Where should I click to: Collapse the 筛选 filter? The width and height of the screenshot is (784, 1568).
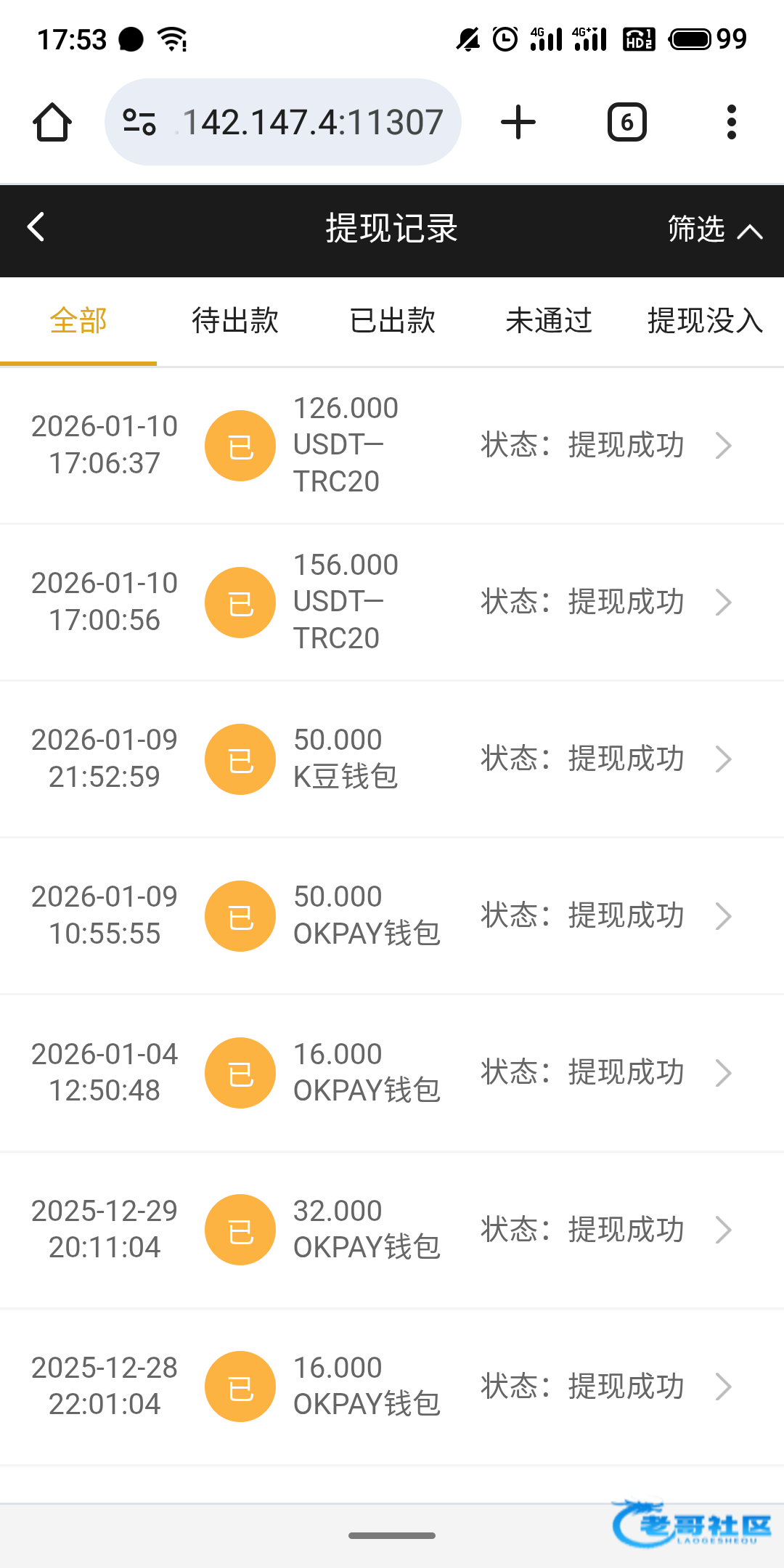click(714, 229)
